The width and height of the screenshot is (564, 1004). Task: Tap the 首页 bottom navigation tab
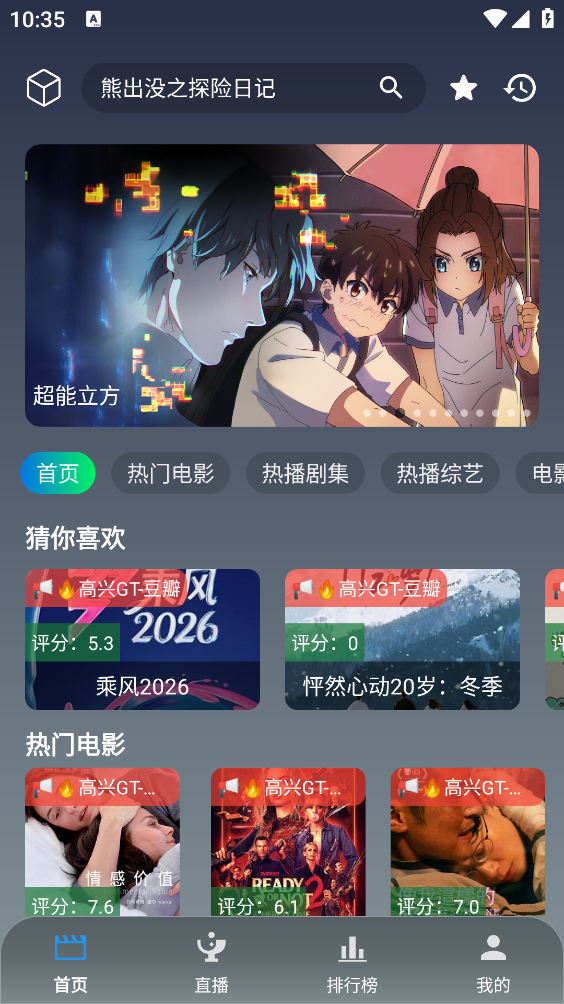coord(70,962)
